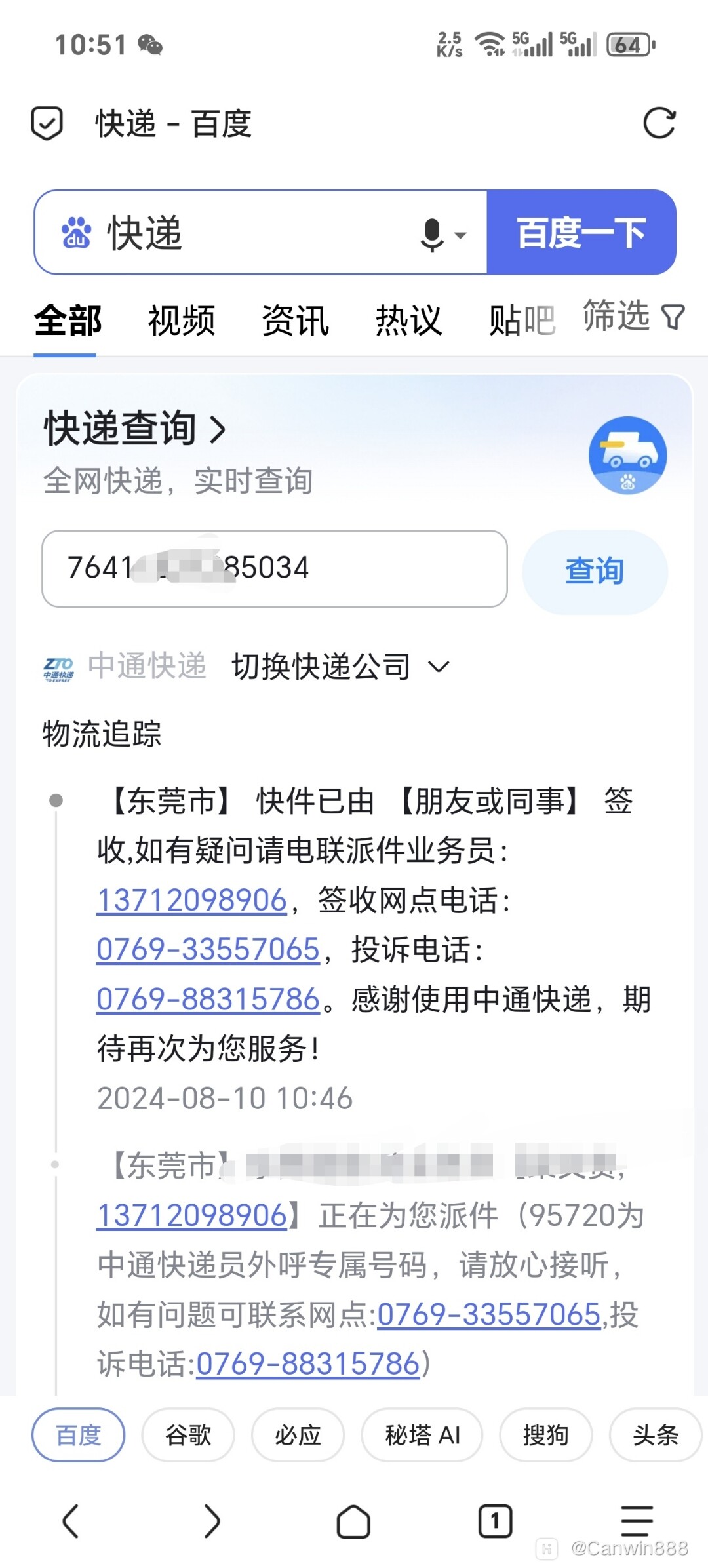Screen dimensions: 708x1568
Task: Tap the 百度一下 search button
Action: click(x=581, y=233)
